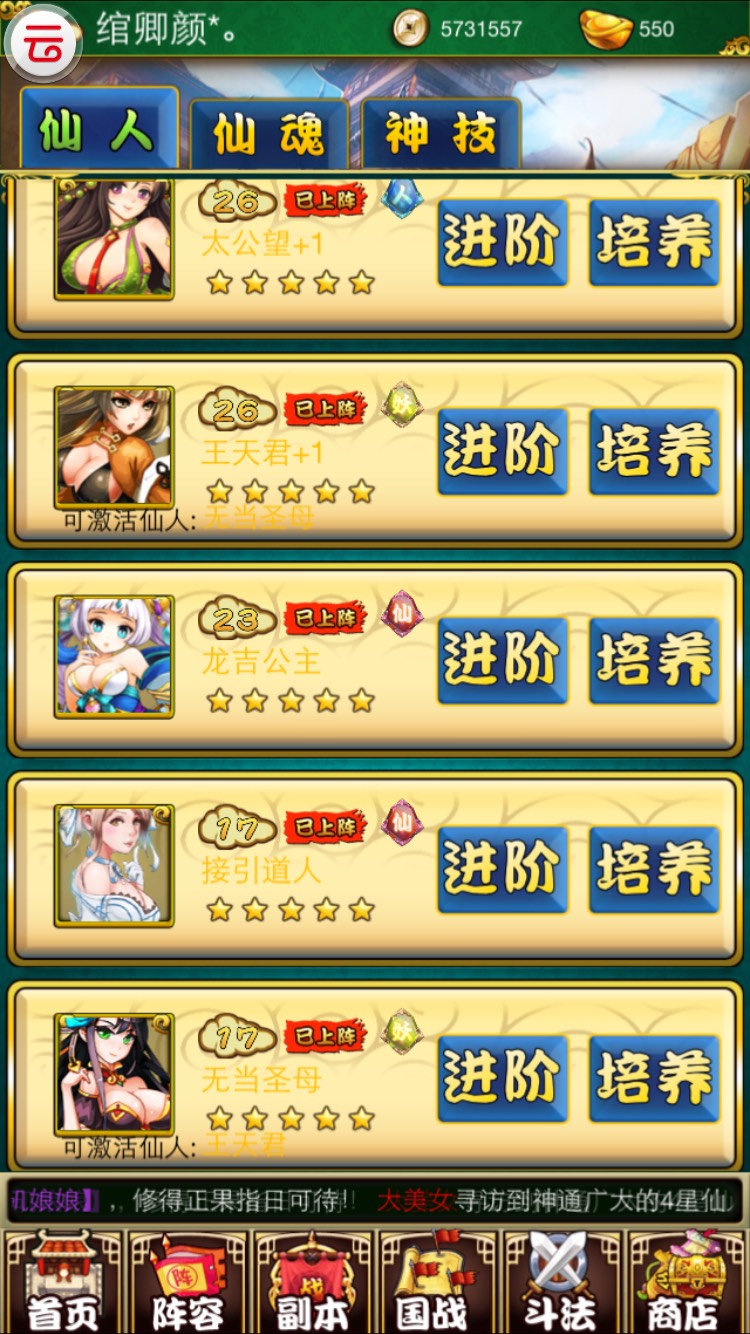Image resolution: width=750 pixels, height=1334 pixels.
Task: Open 龙吉公主's portrait
Action: click(x=114, y=656)
